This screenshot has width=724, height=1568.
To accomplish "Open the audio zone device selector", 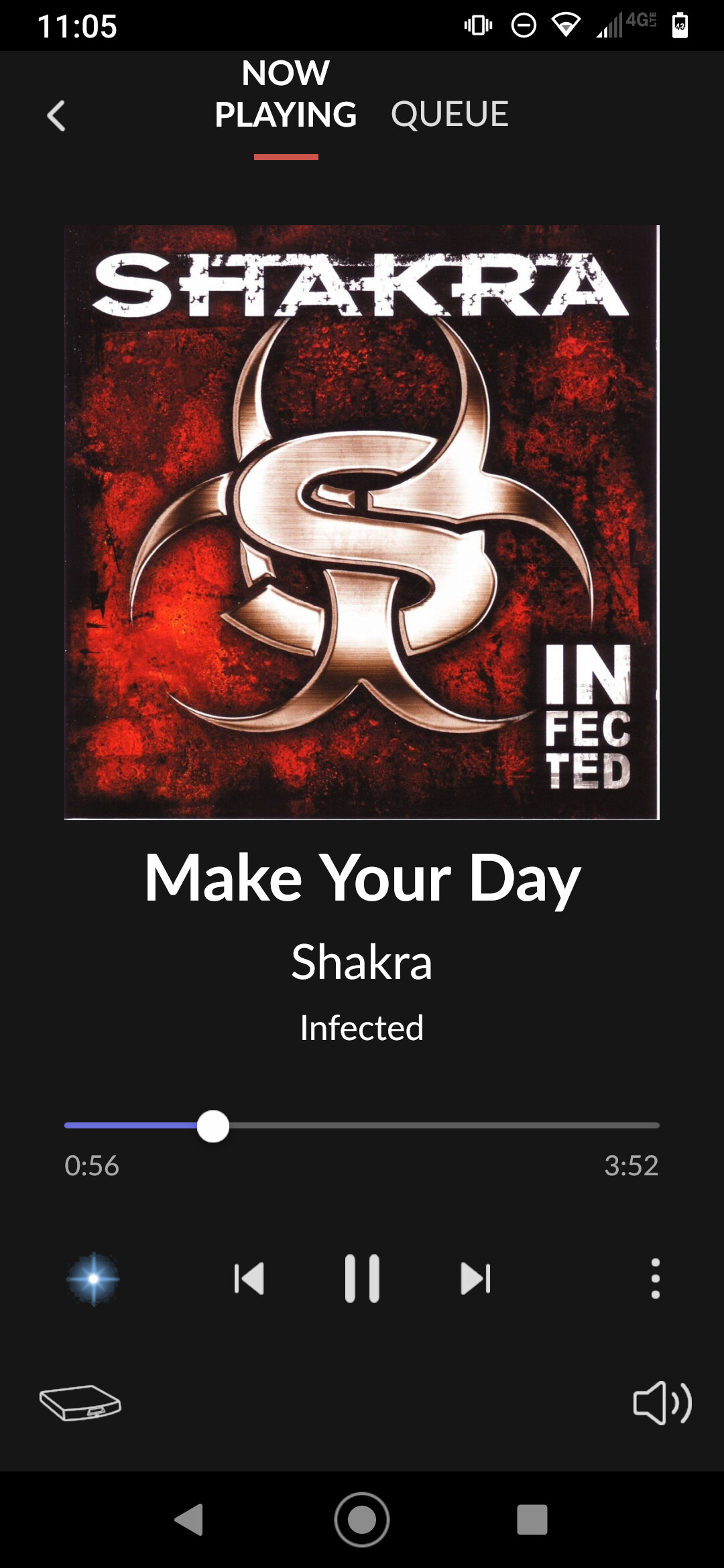I will click(x=80, y=1402).
